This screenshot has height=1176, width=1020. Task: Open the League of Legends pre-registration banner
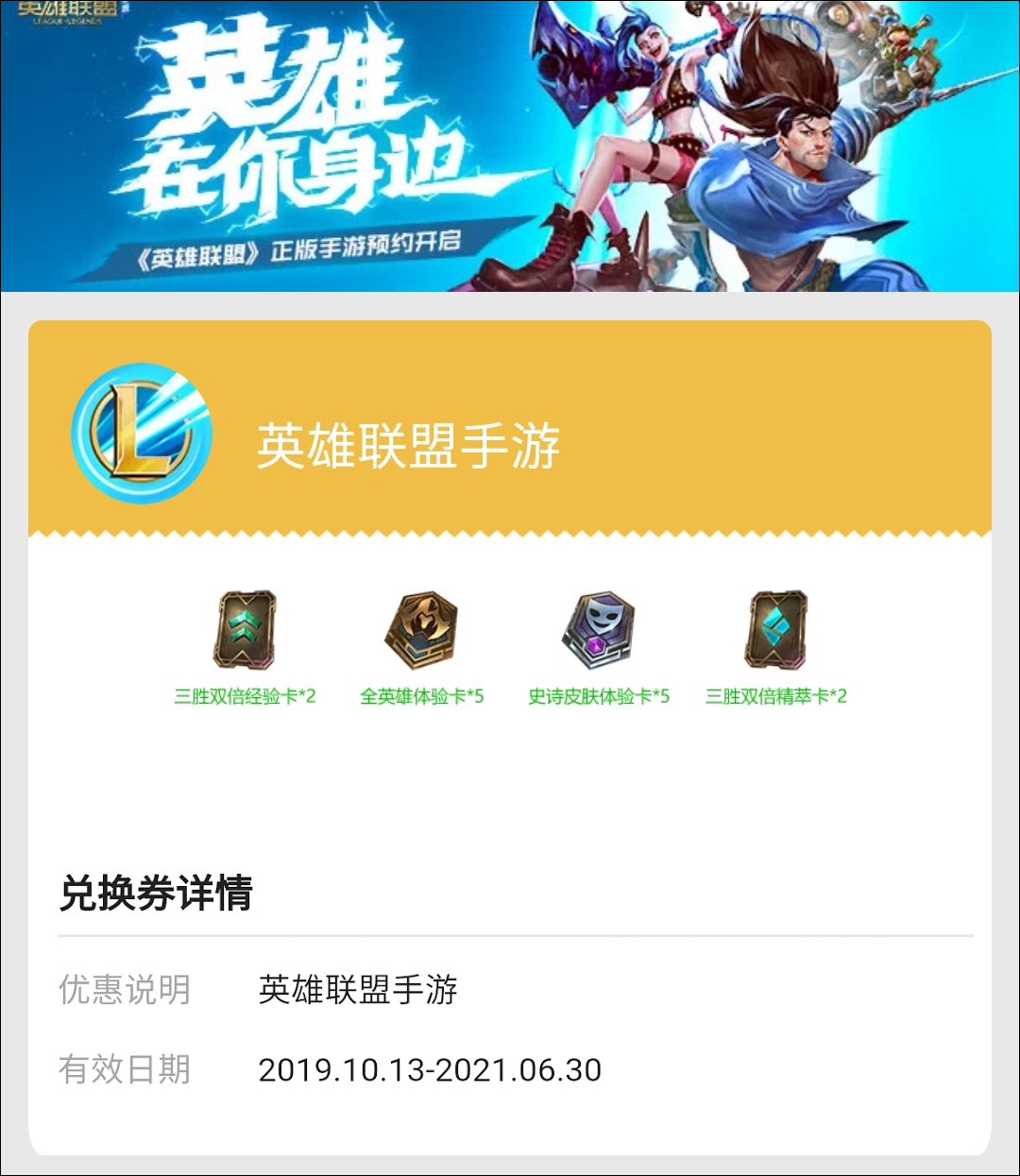510,146
